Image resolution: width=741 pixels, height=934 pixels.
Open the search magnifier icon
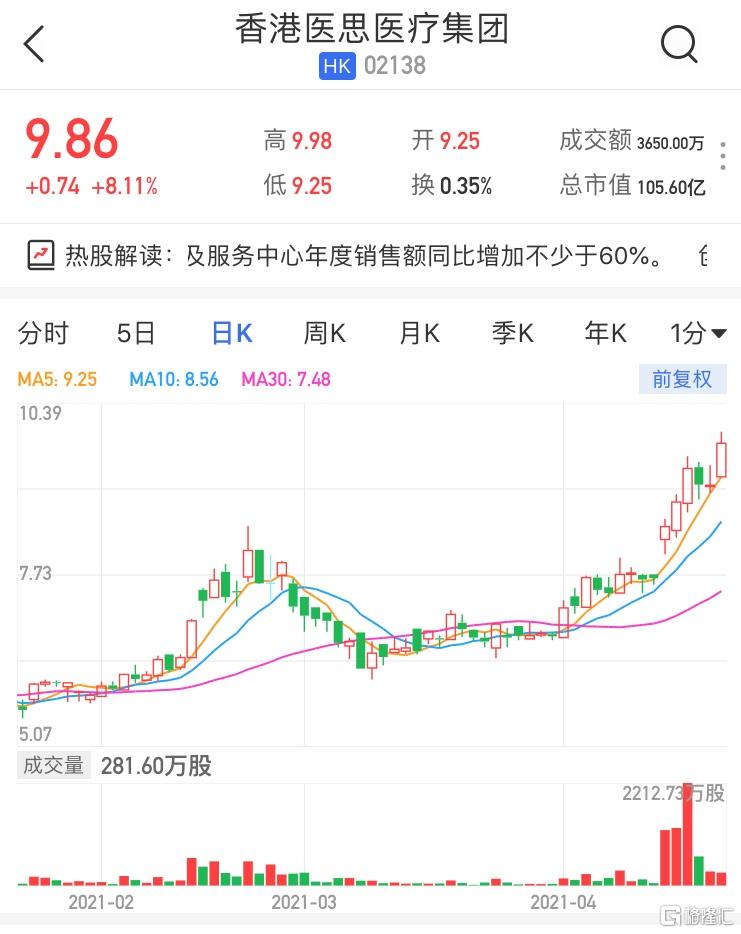(679, 44)
